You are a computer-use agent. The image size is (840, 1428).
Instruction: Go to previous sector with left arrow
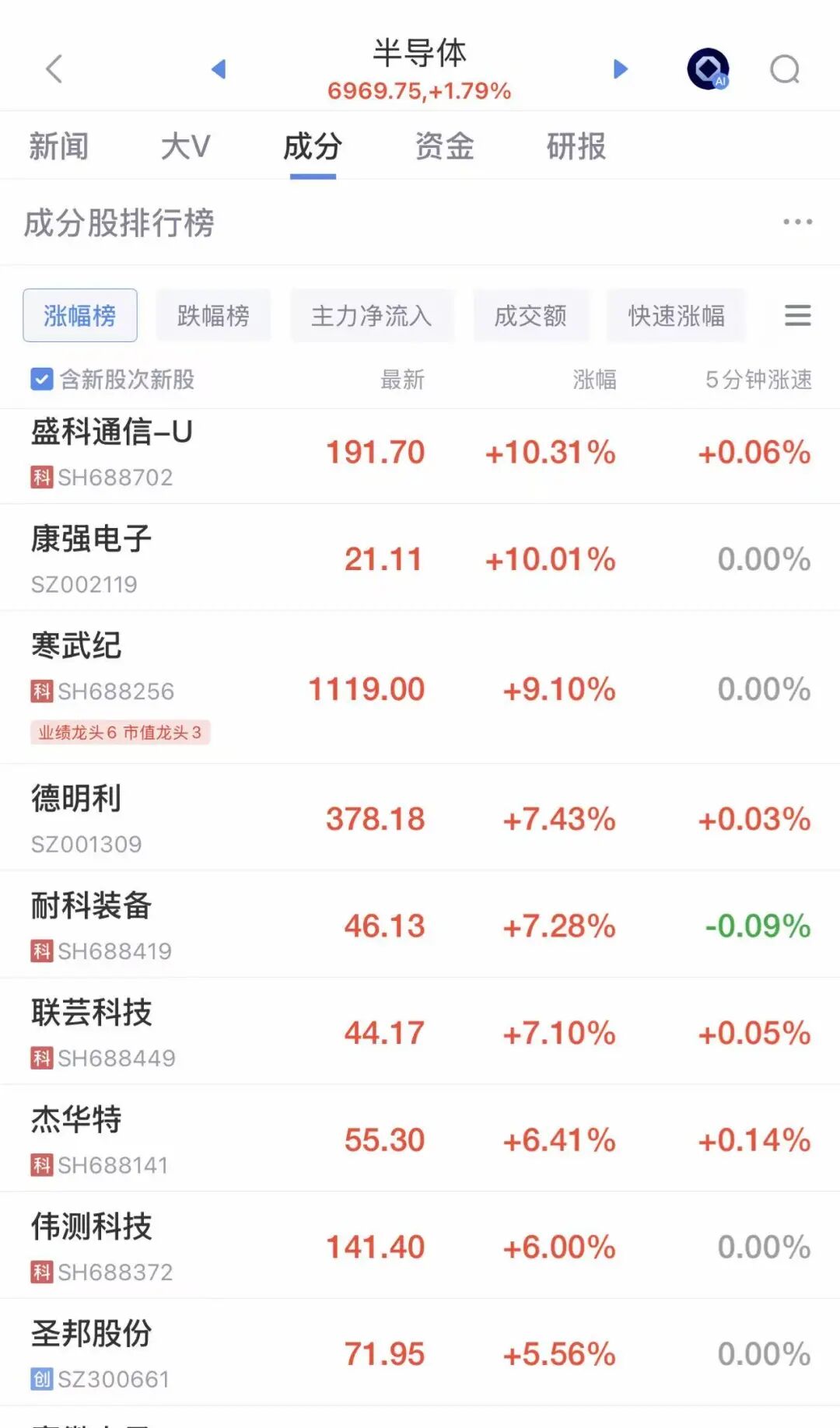point(219,68)
